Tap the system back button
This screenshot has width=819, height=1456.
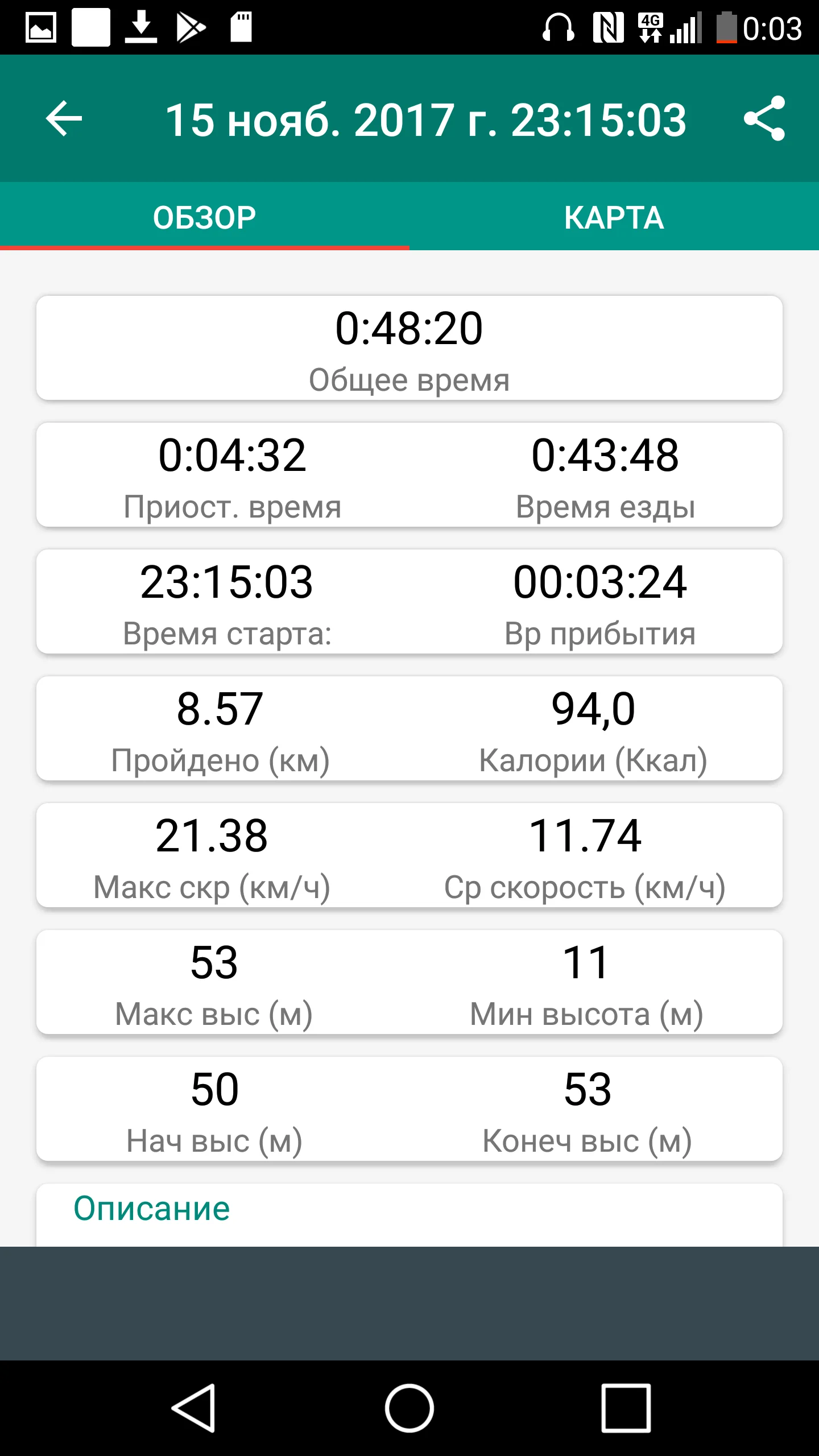click(x=194, y=1408)
